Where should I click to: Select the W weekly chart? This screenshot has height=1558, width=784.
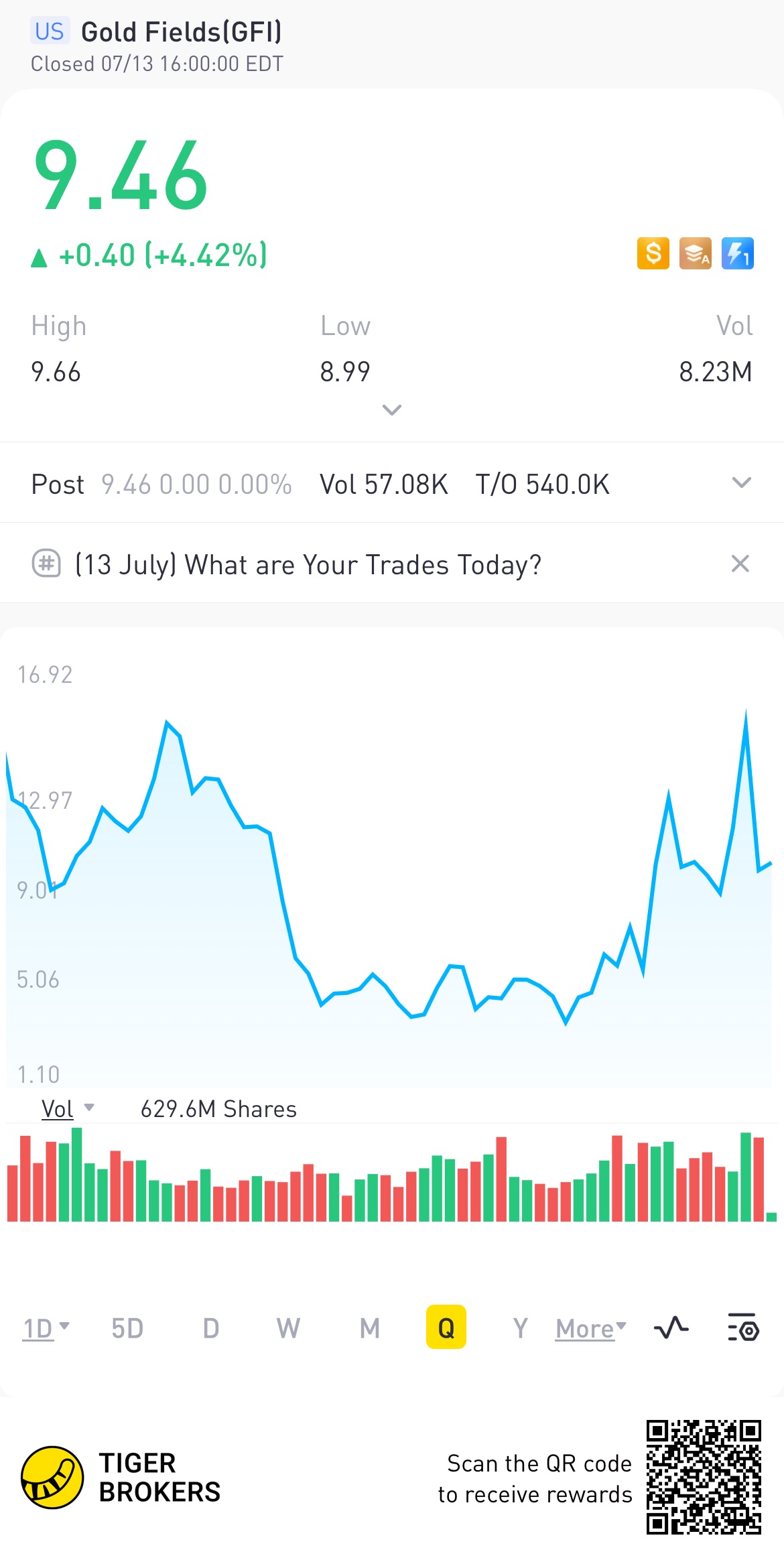click(x=288, y=1327)
